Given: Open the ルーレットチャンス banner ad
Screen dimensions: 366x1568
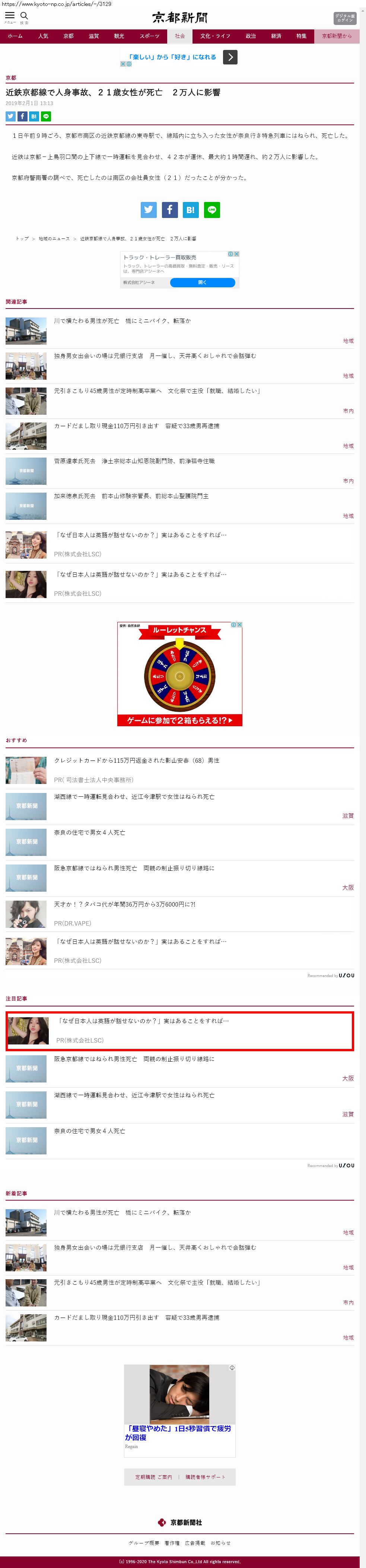Looking at the screenshot, I should 179,674.
